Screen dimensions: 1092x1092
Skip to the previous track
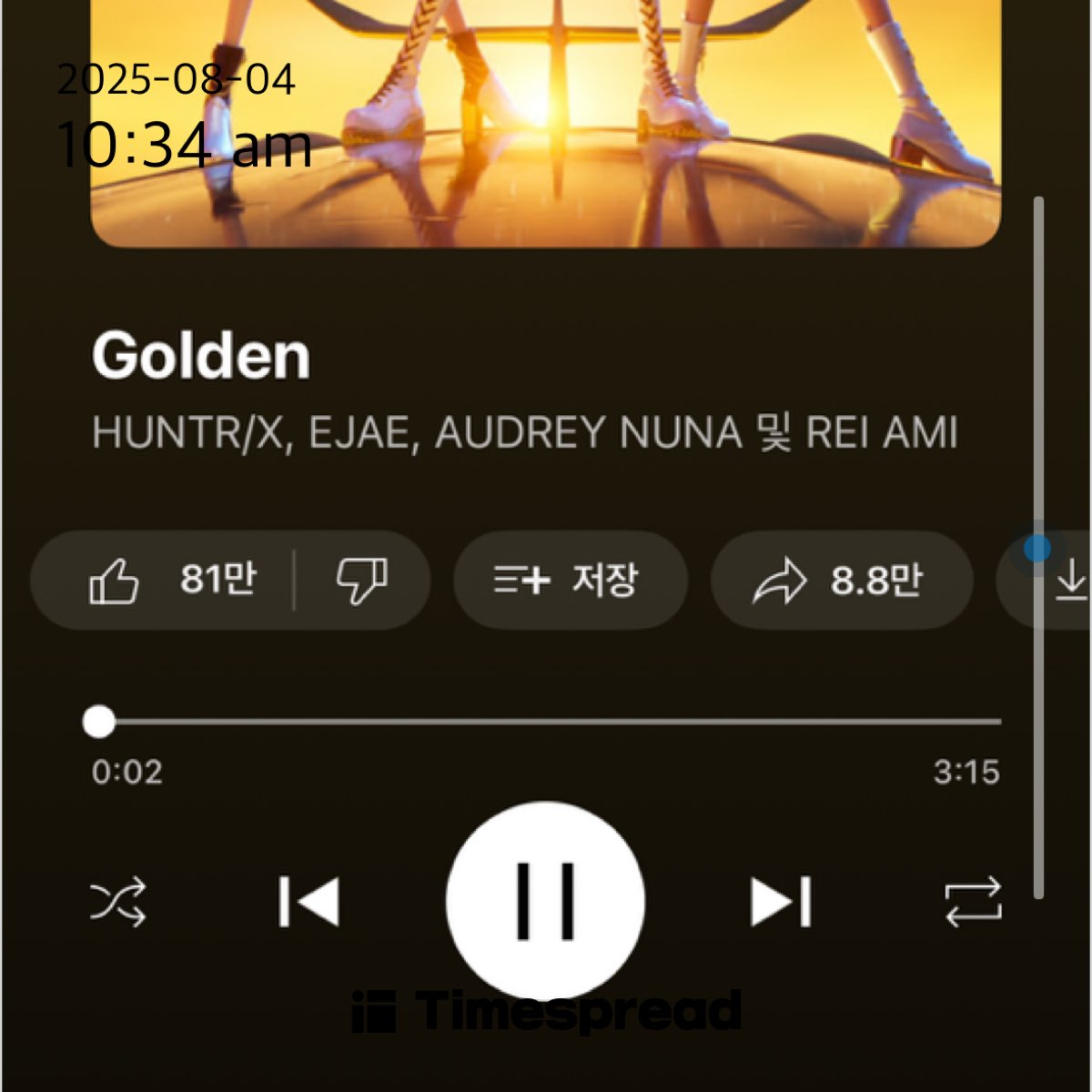point(308,902)
